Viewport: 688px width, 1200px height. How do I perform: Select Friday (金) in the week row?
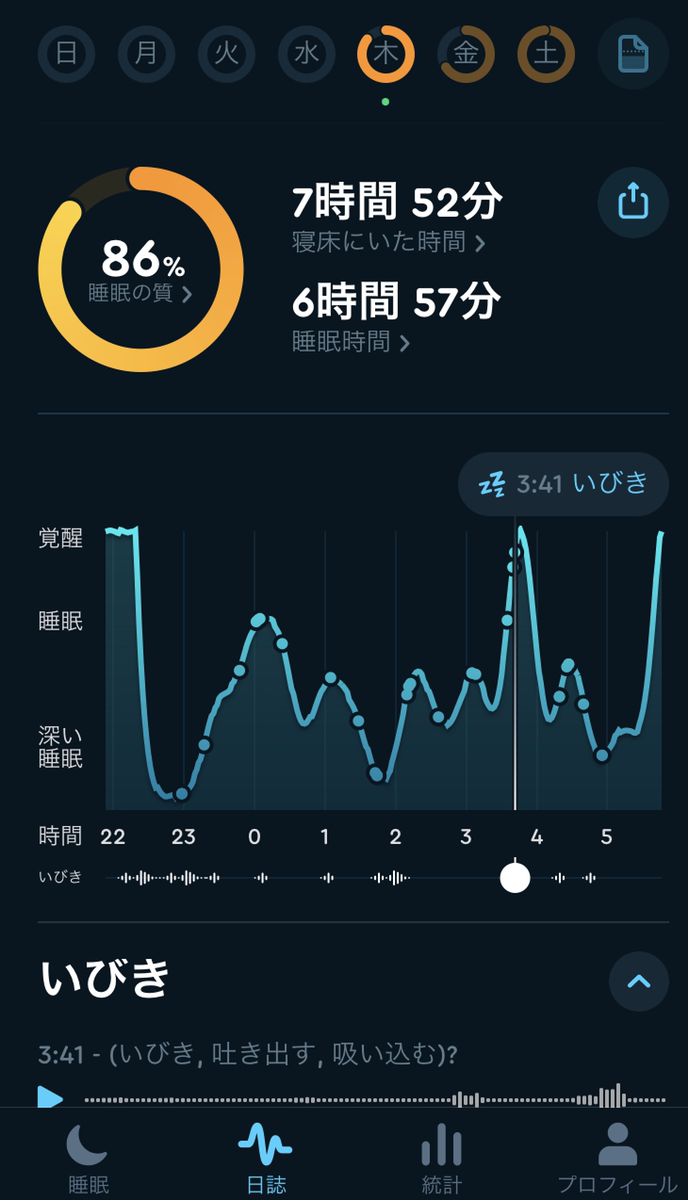466,54
